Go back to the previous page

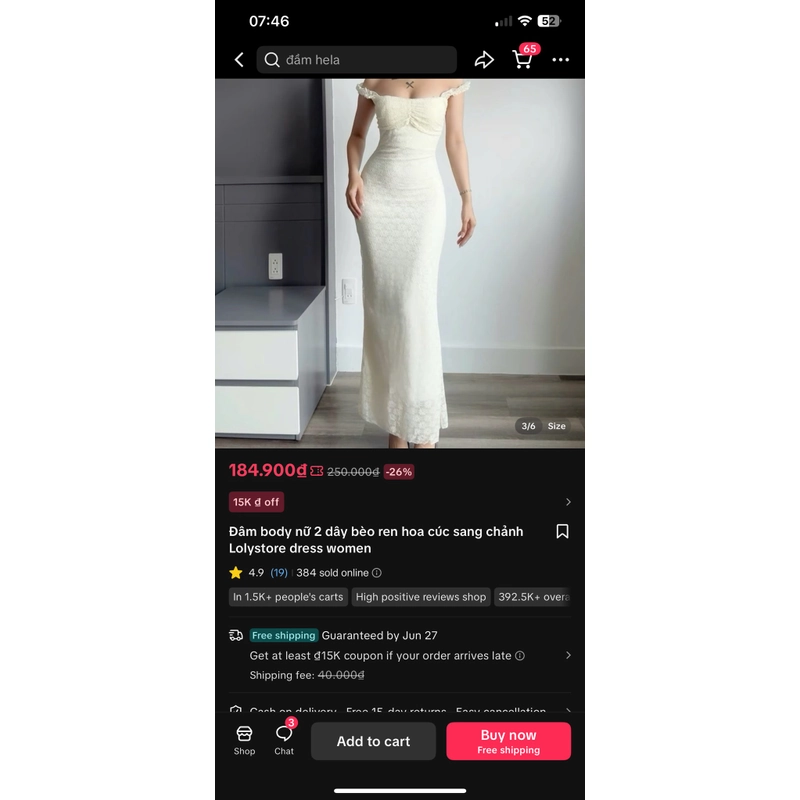pos(239,60)
